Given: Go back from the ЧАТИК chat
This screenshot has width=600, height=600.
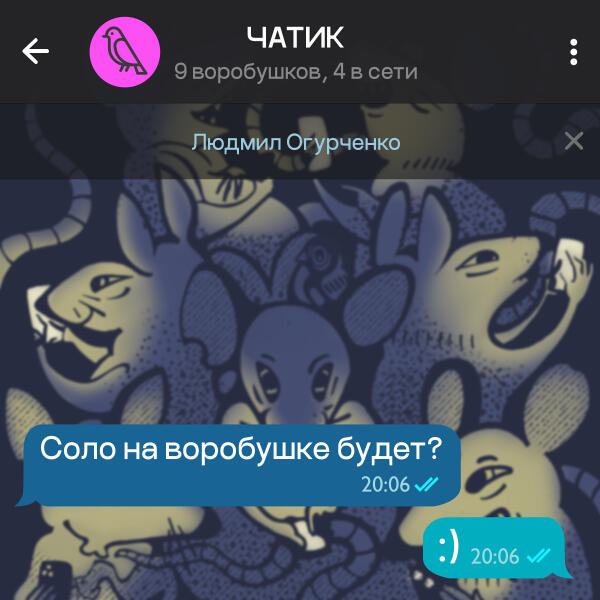Looking at the screenshot, I should tap(36, 51).
